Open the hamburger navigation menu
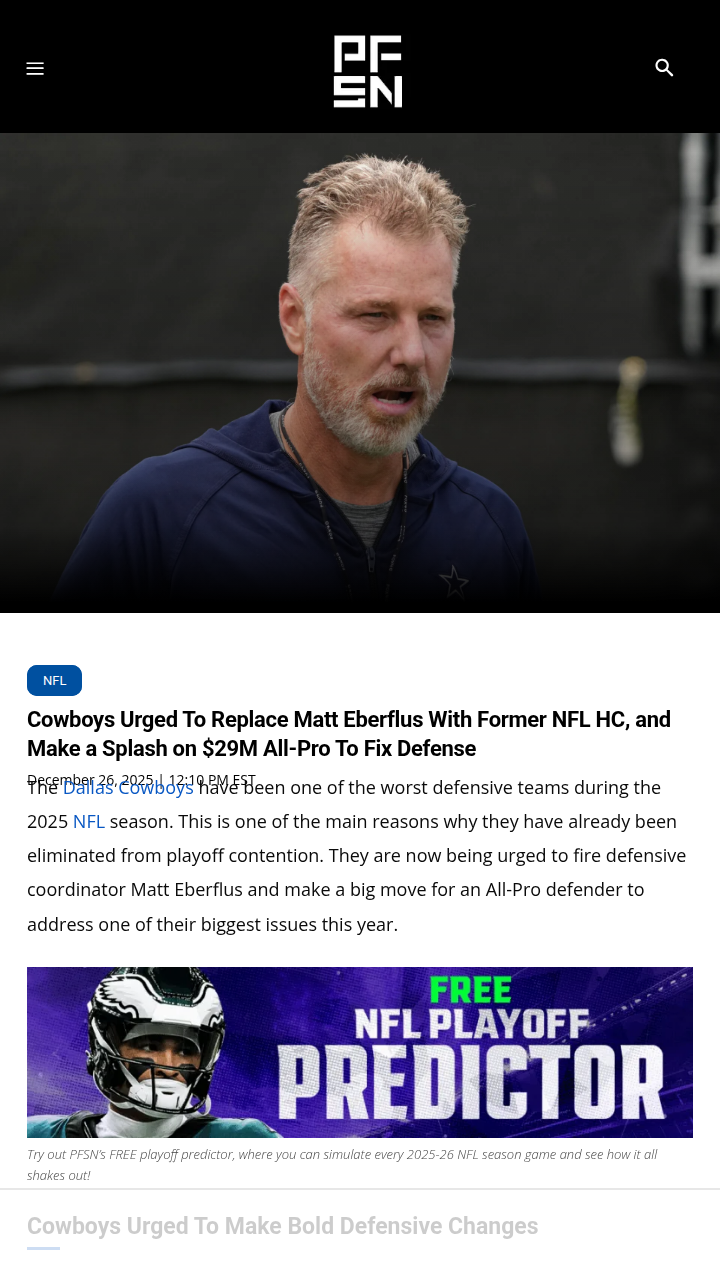Image resolution: width=720 pixels, height=1280 pixels. [x=35, y=68]
